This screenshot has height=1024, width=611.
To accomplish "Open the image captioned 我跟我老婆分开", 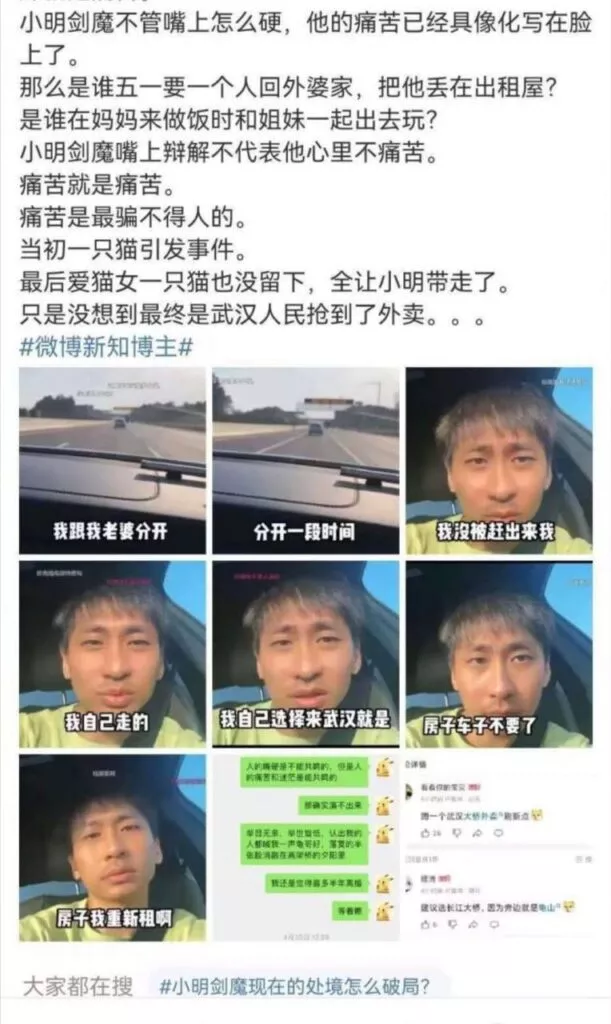I will pyautogui.click(x=112, y=461).
